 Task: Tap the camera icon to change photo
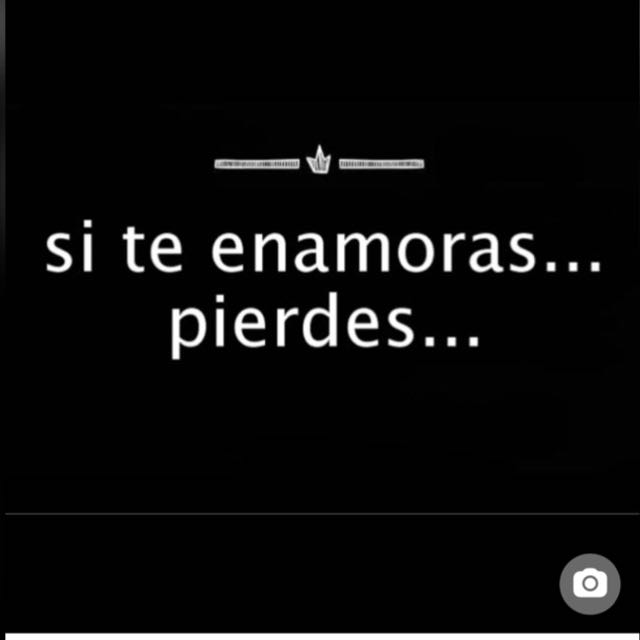tap(590, 584)
